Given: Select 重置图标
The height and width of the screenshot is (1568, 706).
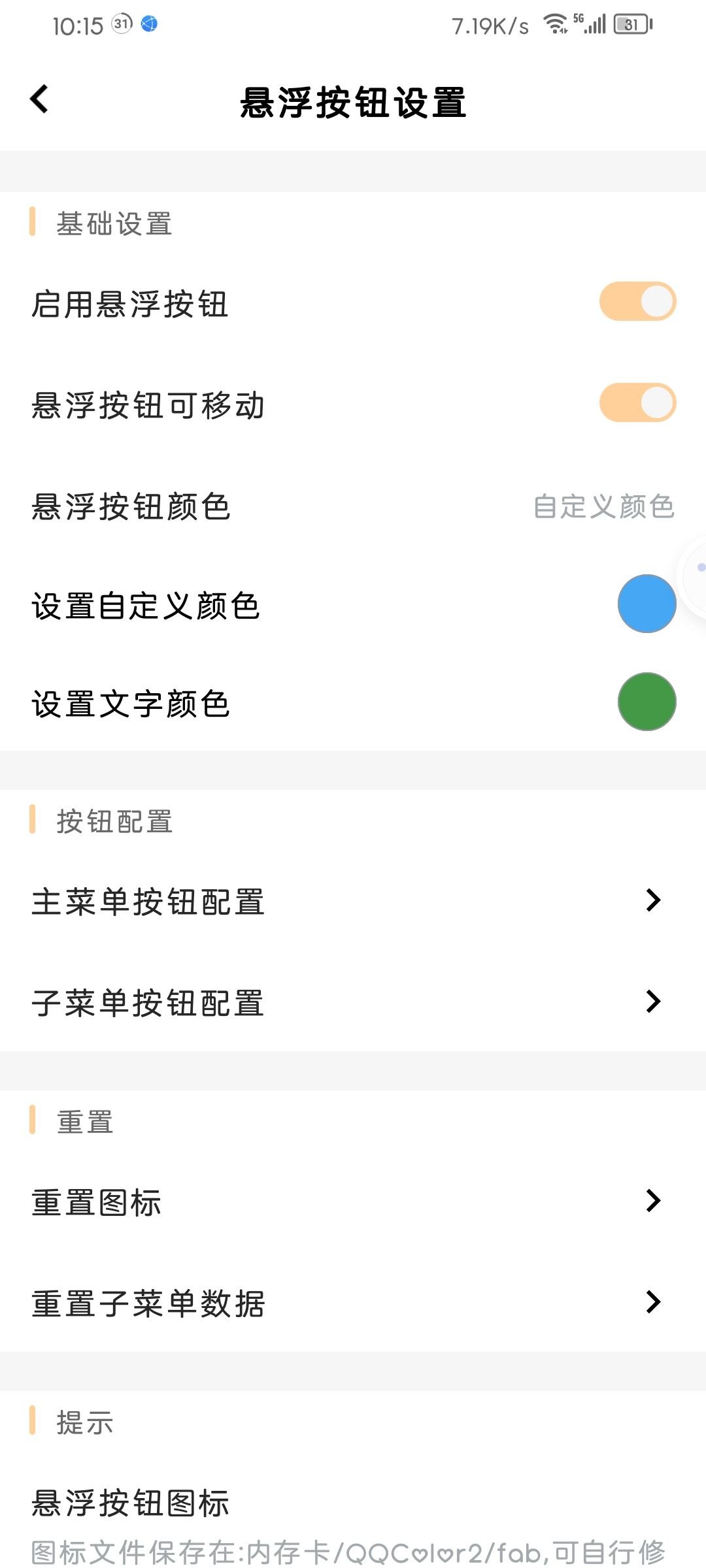Looking at the screenshot, I should pyautogui.click(x=353, y=1202).
